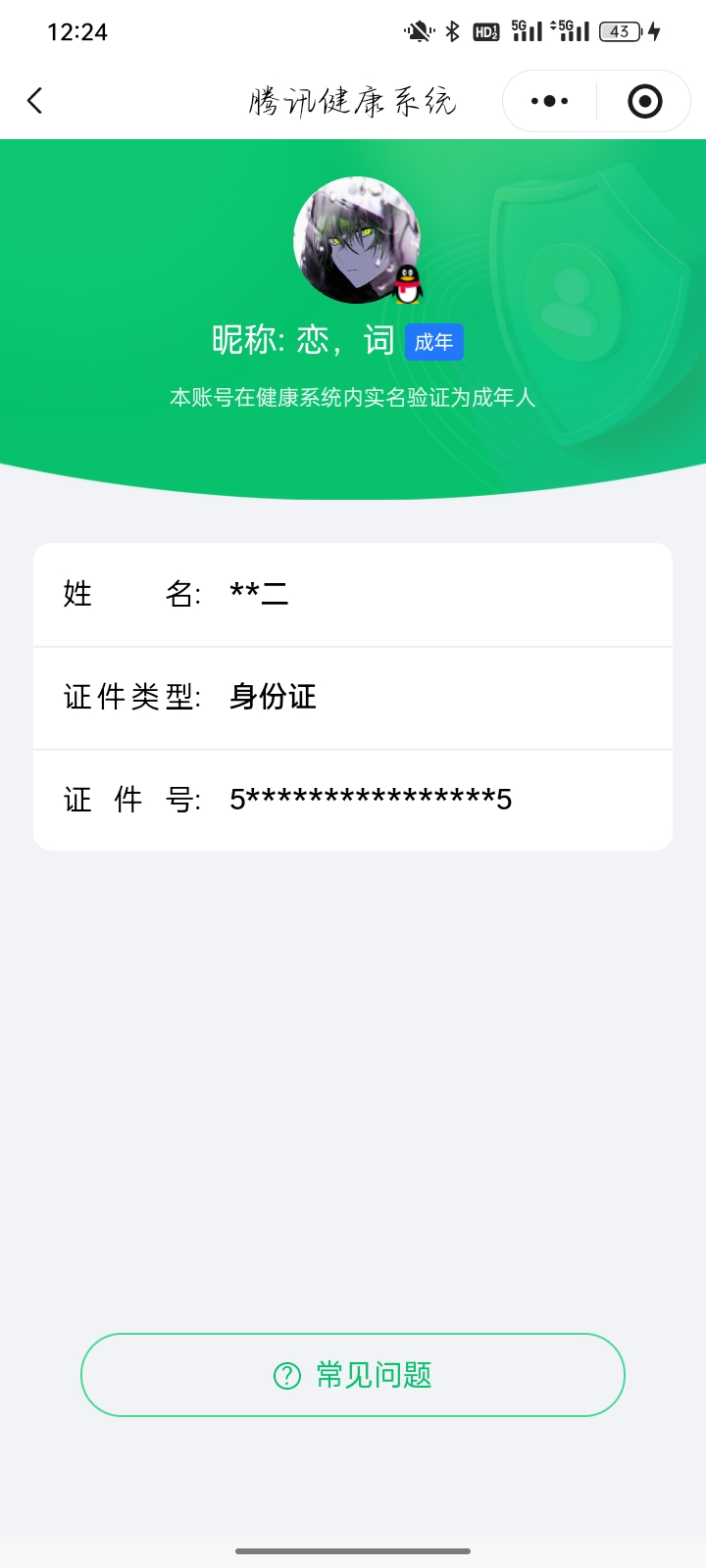Click the question mark icon beside 常见问题
Image resolution: width=706 pixels, height=1568 pixels.
pyautogui.click(x=284, y=1374)
